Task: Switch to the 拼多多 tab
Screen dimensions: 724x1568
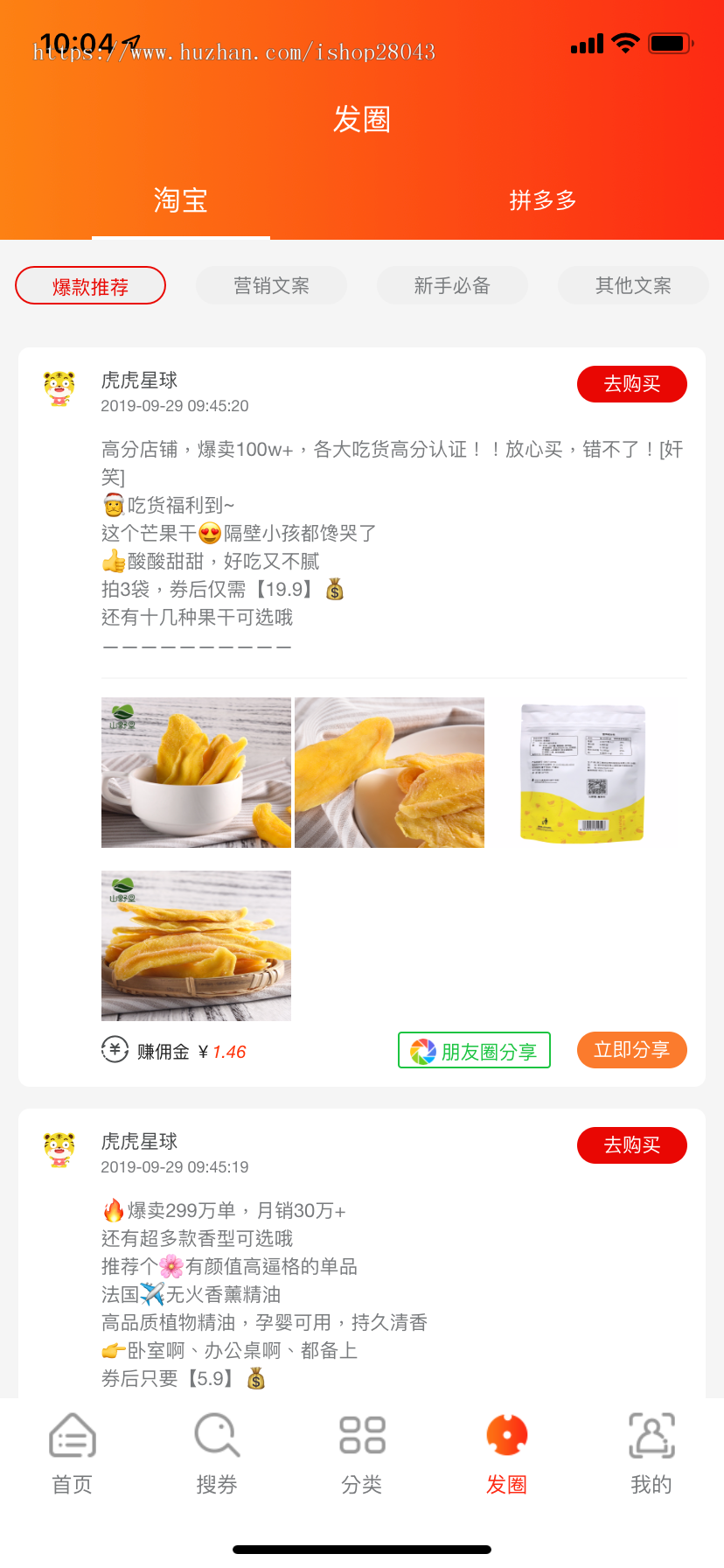Action: tap(542, 200)
